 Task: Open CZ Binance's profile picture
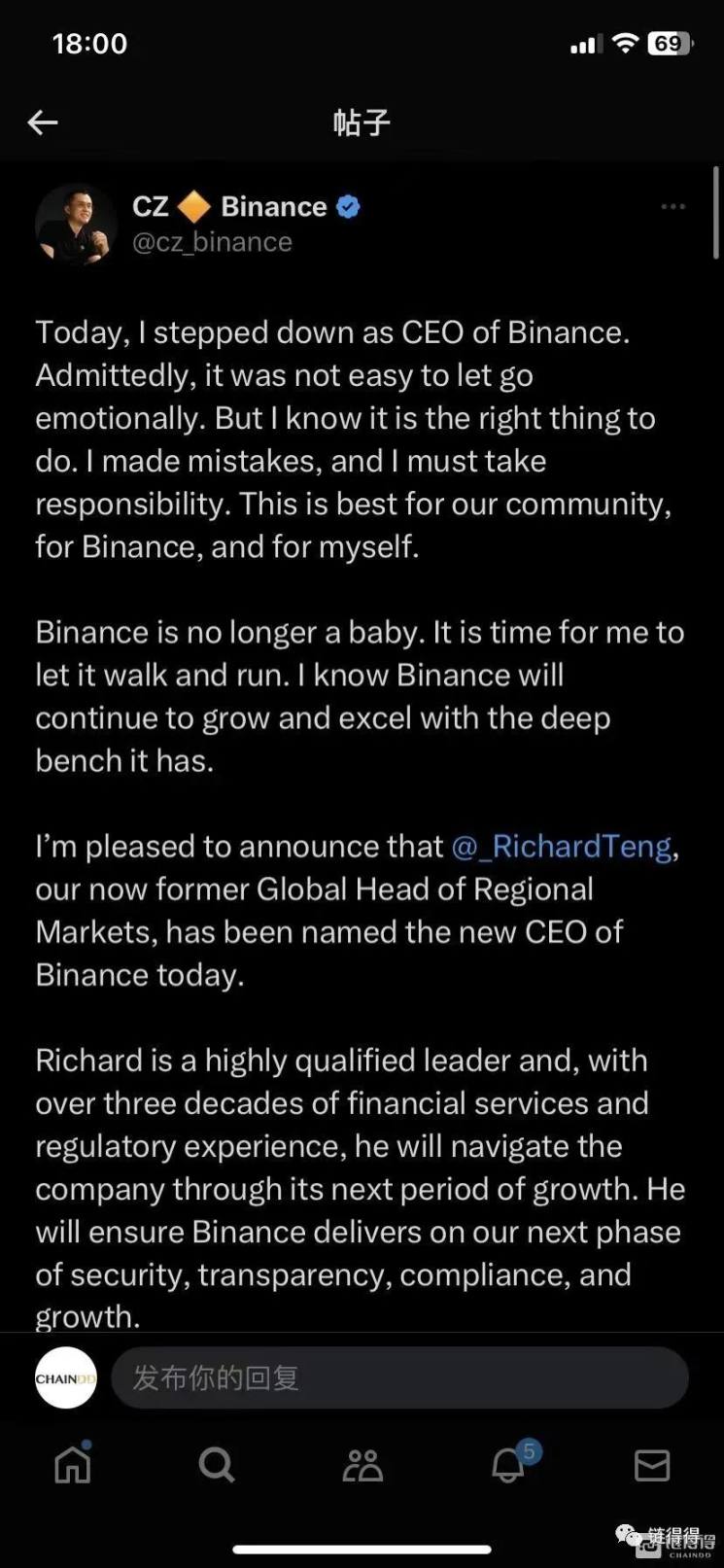coord(76,225)
